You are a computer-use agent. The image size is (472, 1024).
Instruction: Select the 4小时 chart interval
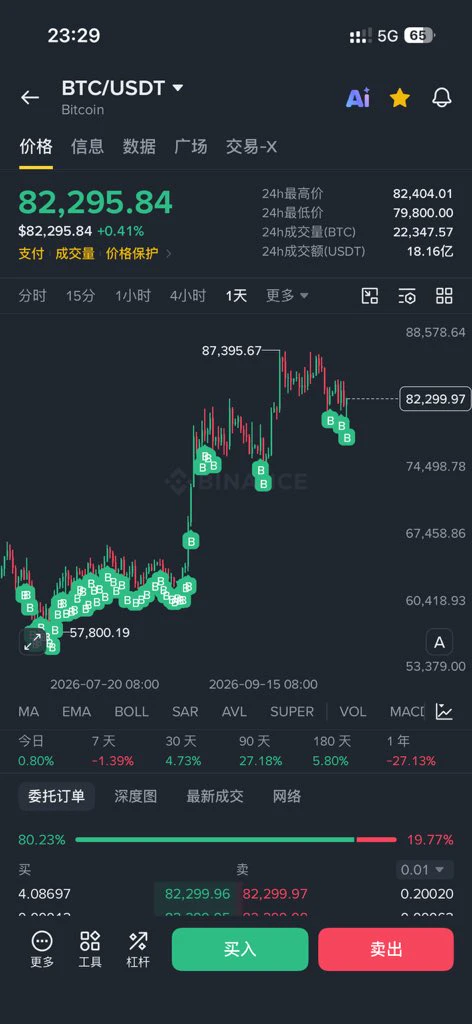tap(188, 296)
